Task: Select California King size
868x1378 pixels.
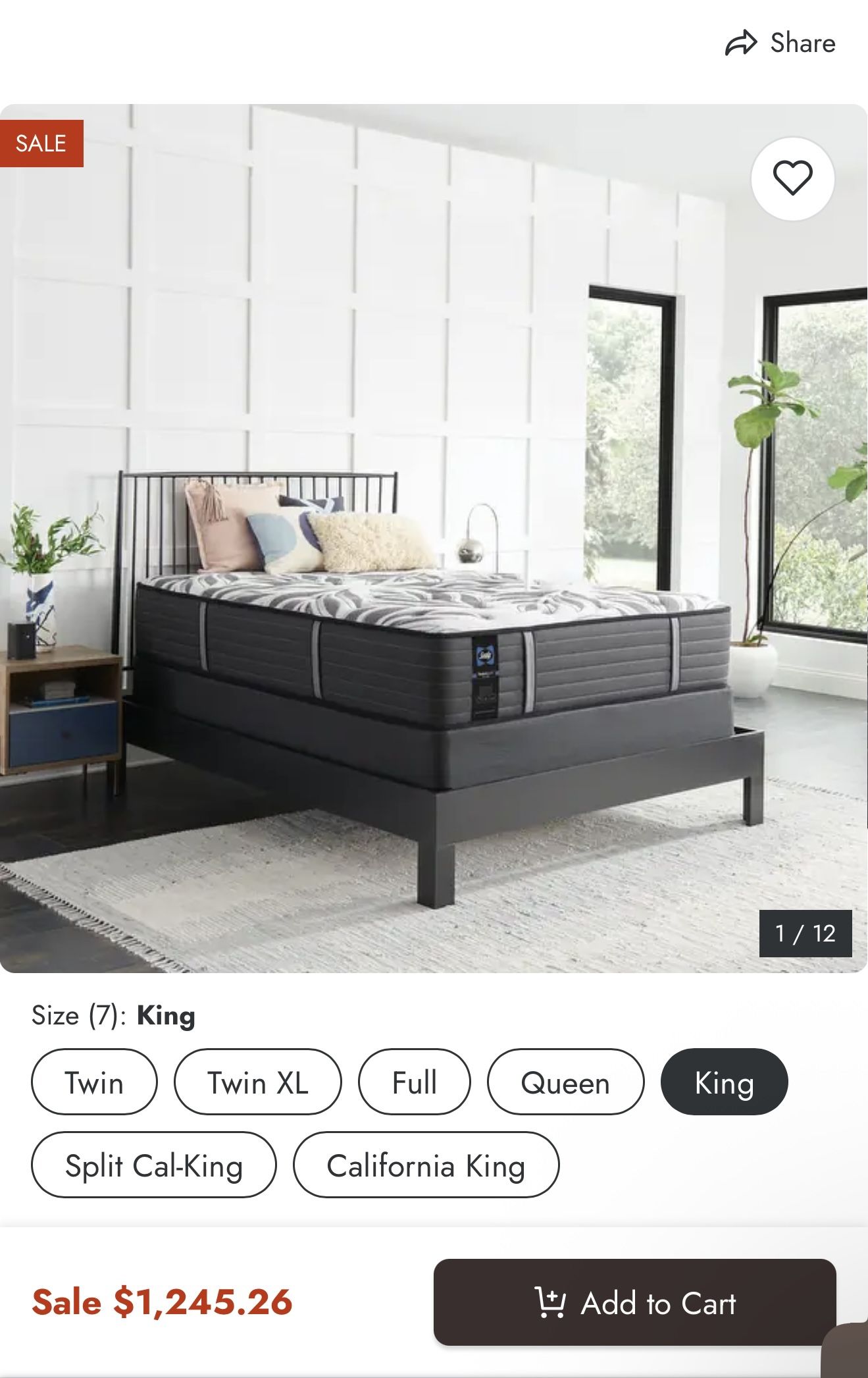Action: click(426, 1165)
